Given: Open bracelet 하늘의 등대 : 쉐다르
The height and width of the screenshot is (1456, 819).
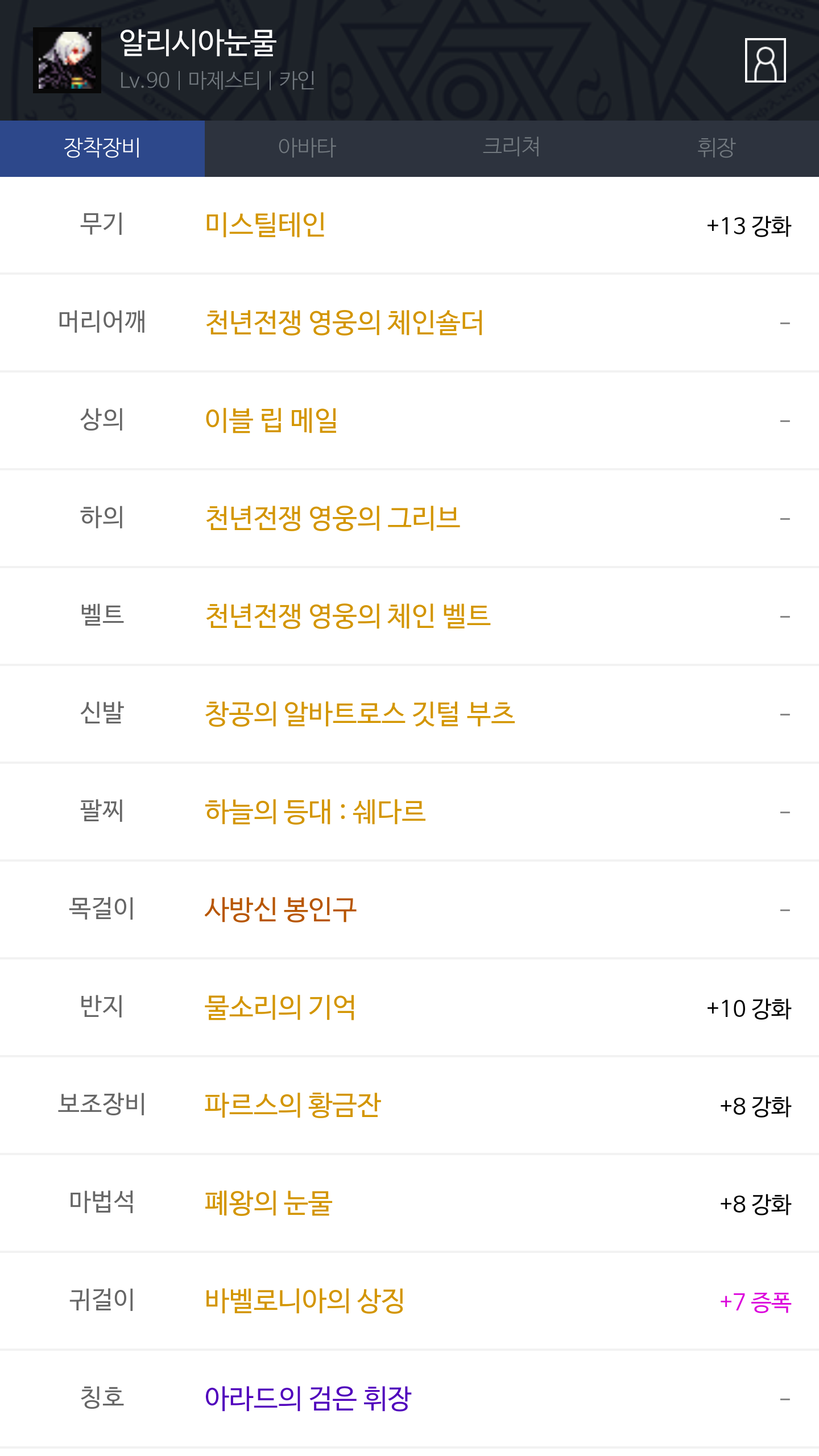Looking at the screenshot, I should point(315,812).
